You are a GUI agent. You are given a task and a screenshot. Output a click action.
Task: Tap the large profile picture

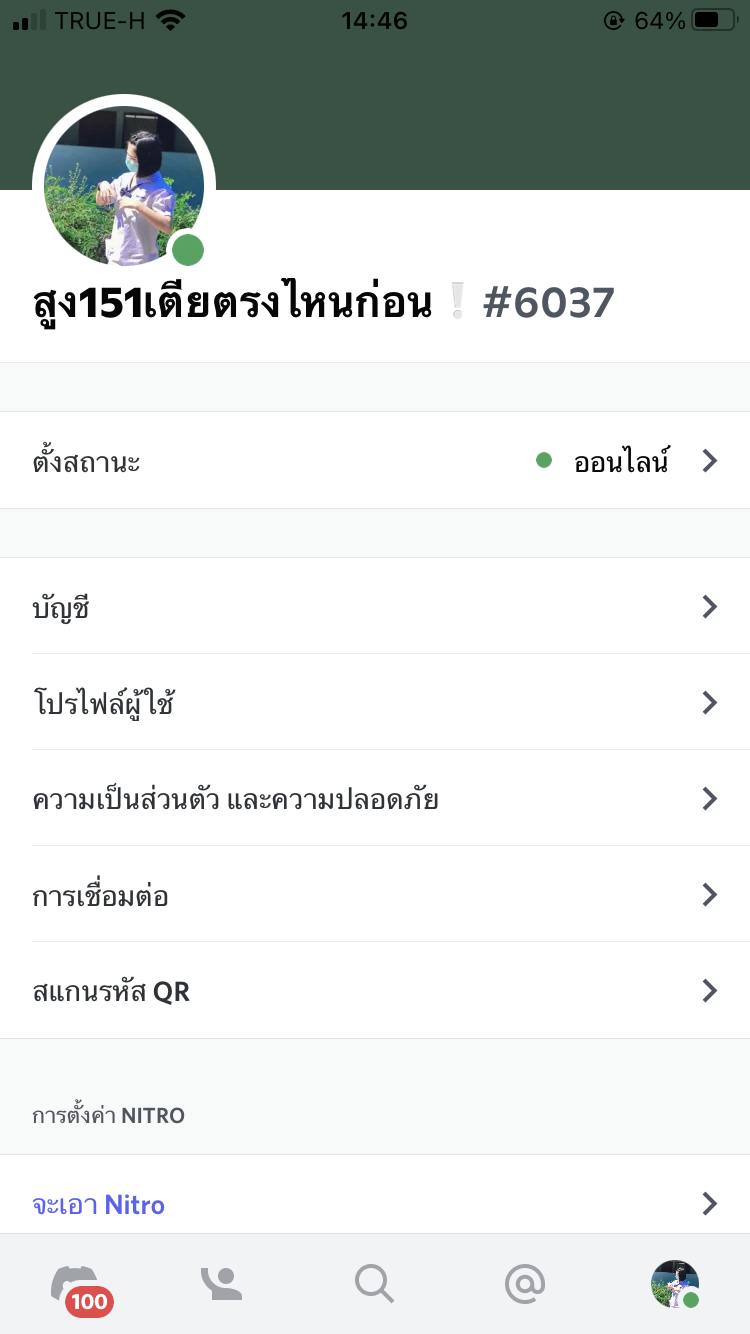pos(124,186)
